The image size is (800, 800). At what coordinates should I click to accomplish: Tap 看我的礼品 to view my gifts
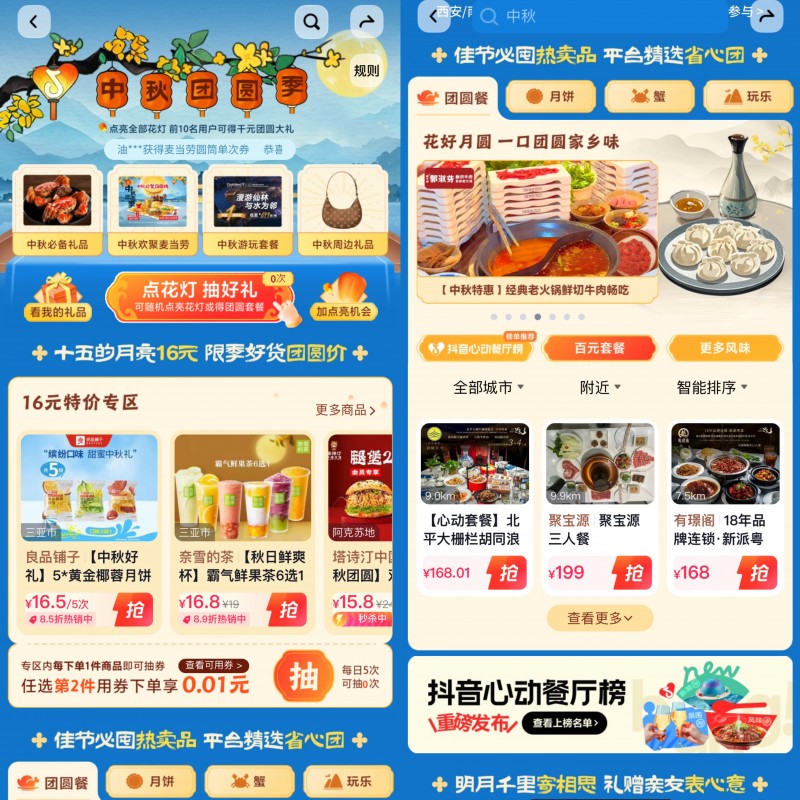(x=56, y=301)
